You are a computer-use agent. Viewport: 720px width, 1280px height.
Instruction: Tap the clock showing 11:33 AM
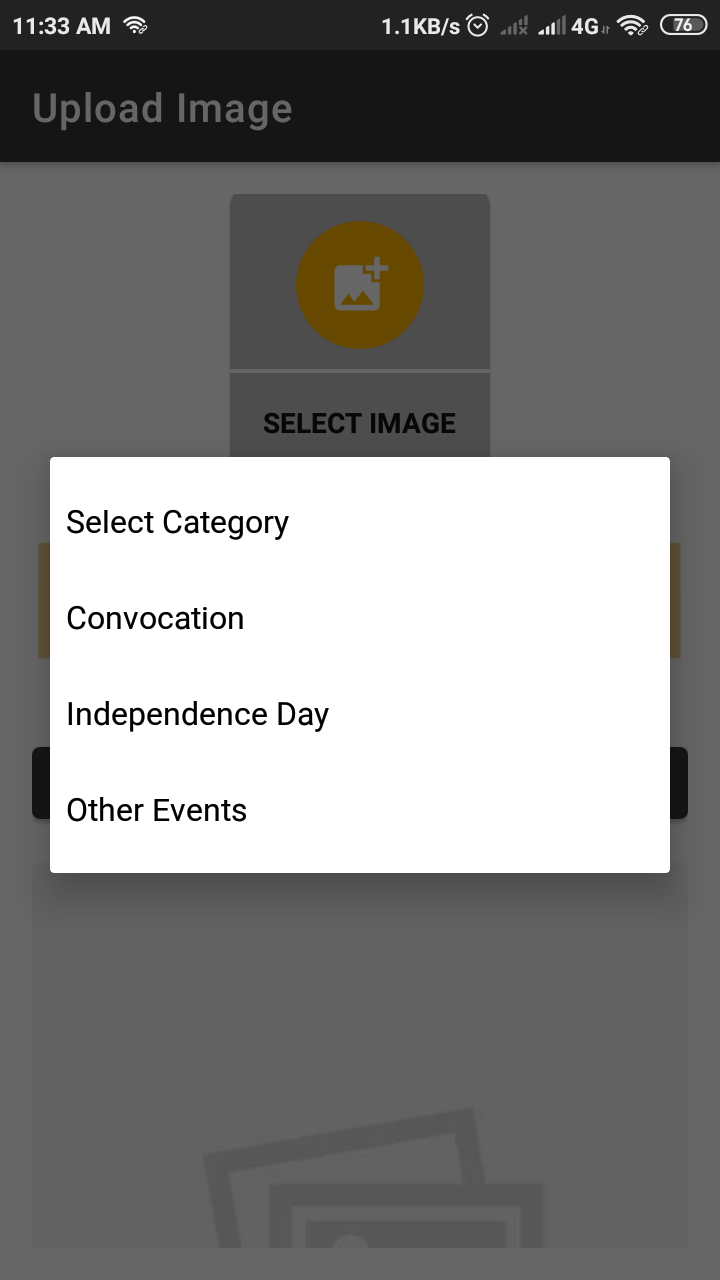click(x=60, y=24)
